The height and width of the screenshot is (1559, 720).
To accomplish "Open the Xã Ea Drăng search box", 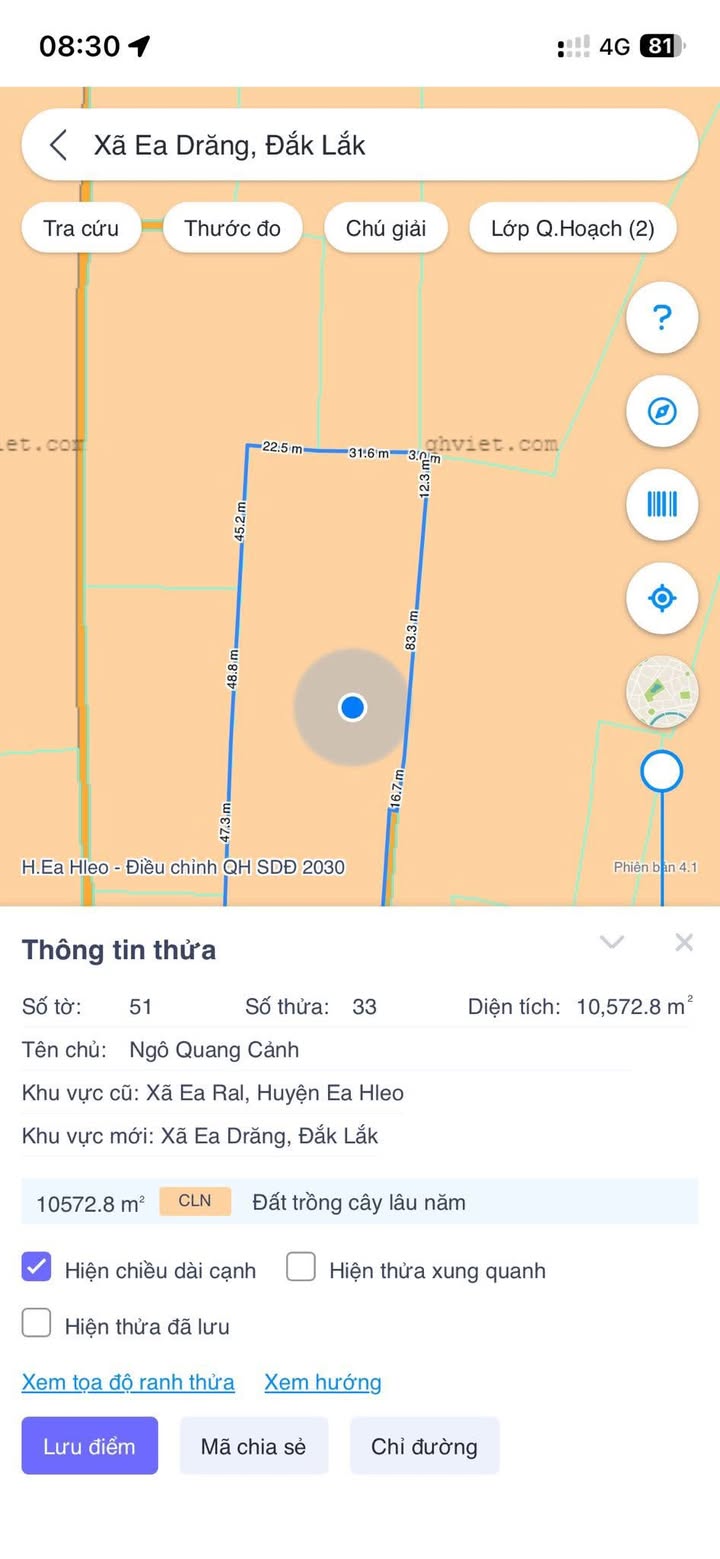I will pyautogui.click(x=380, y=145).
